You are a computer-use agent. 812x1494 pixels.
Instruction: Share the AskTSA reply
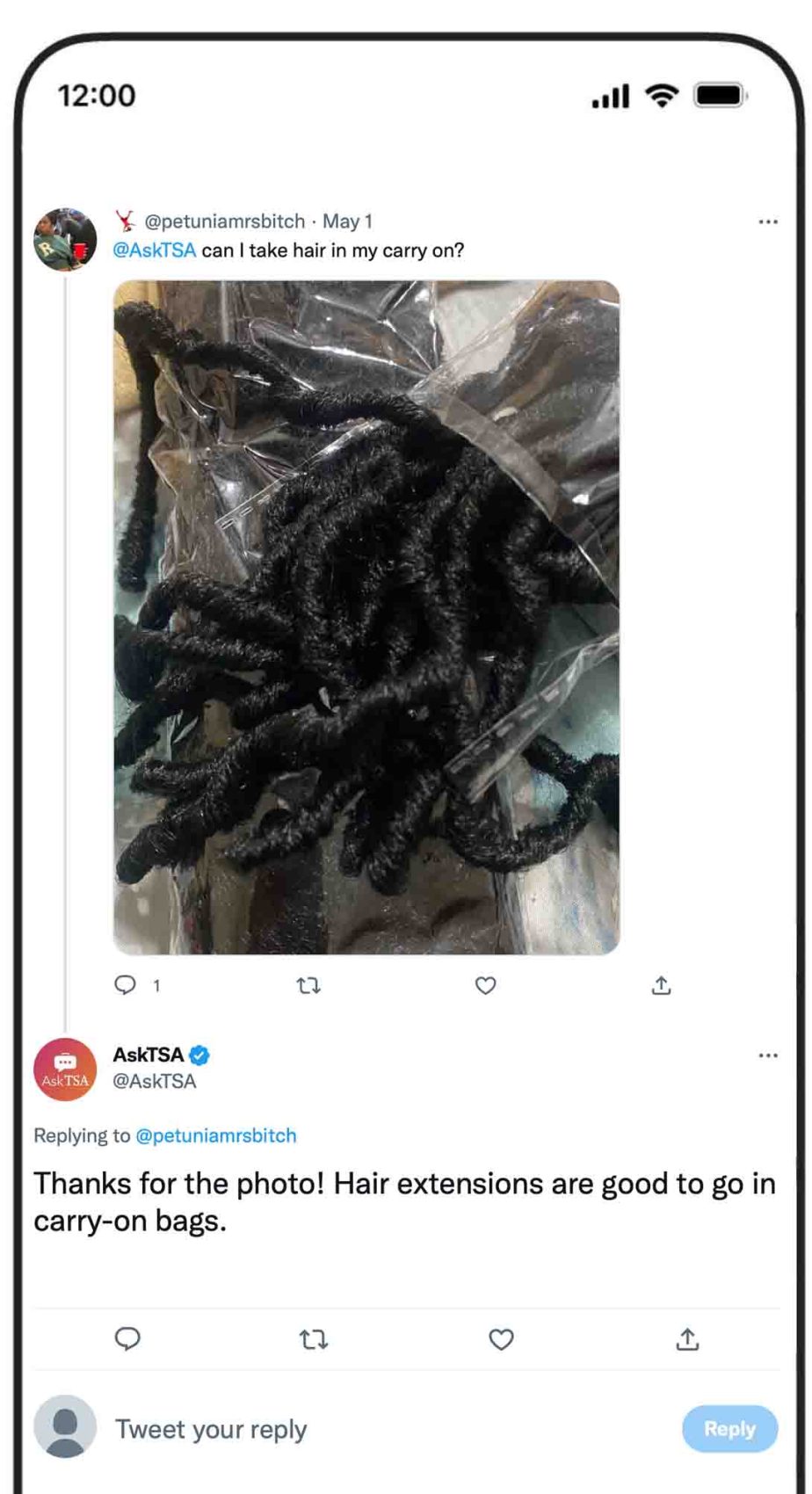[x=687, y=1339]
